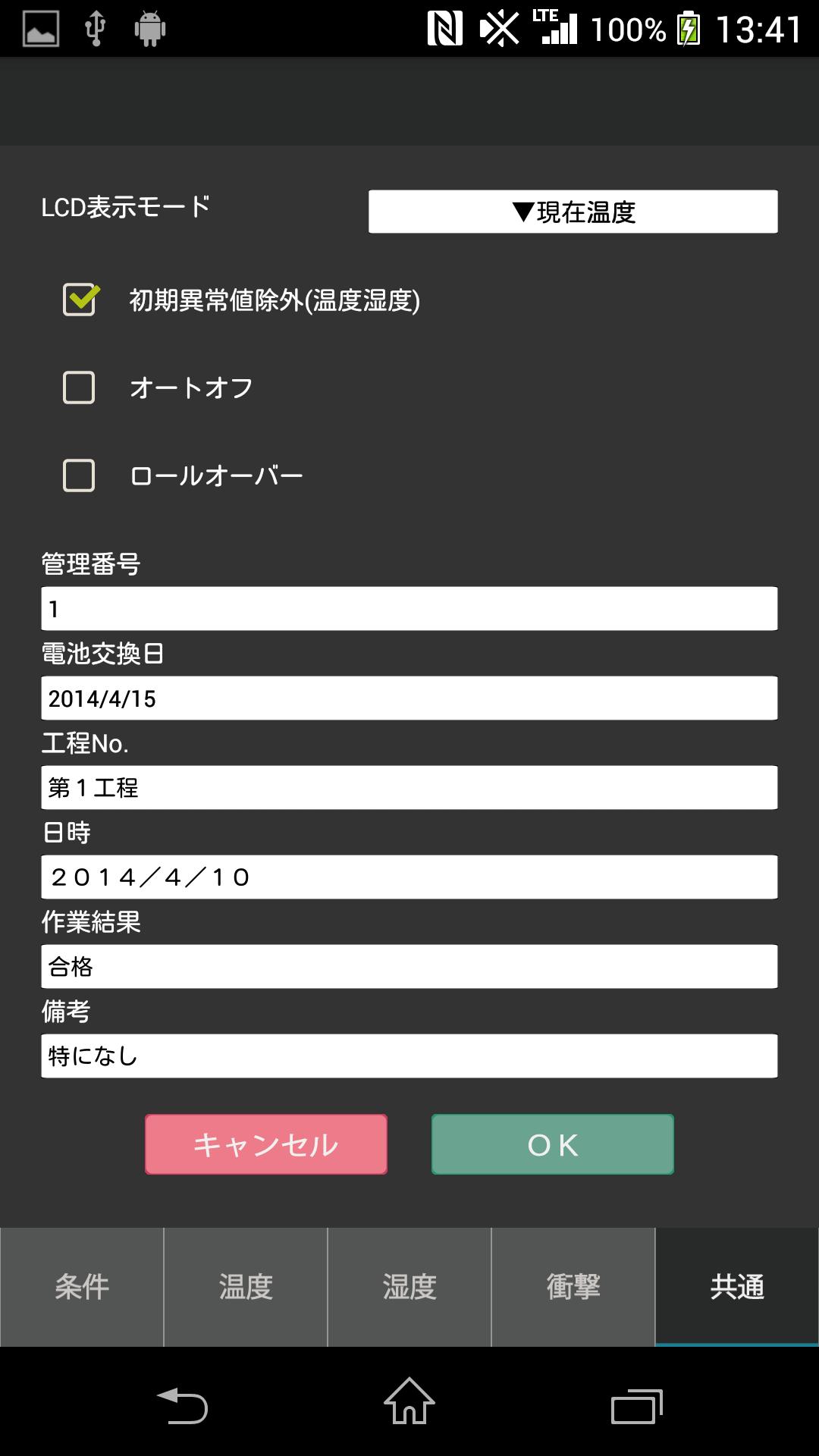This screenshot has height=1456, width=819.
Task: Edit the 管理番号 field
Action: [x=409, y=608]
